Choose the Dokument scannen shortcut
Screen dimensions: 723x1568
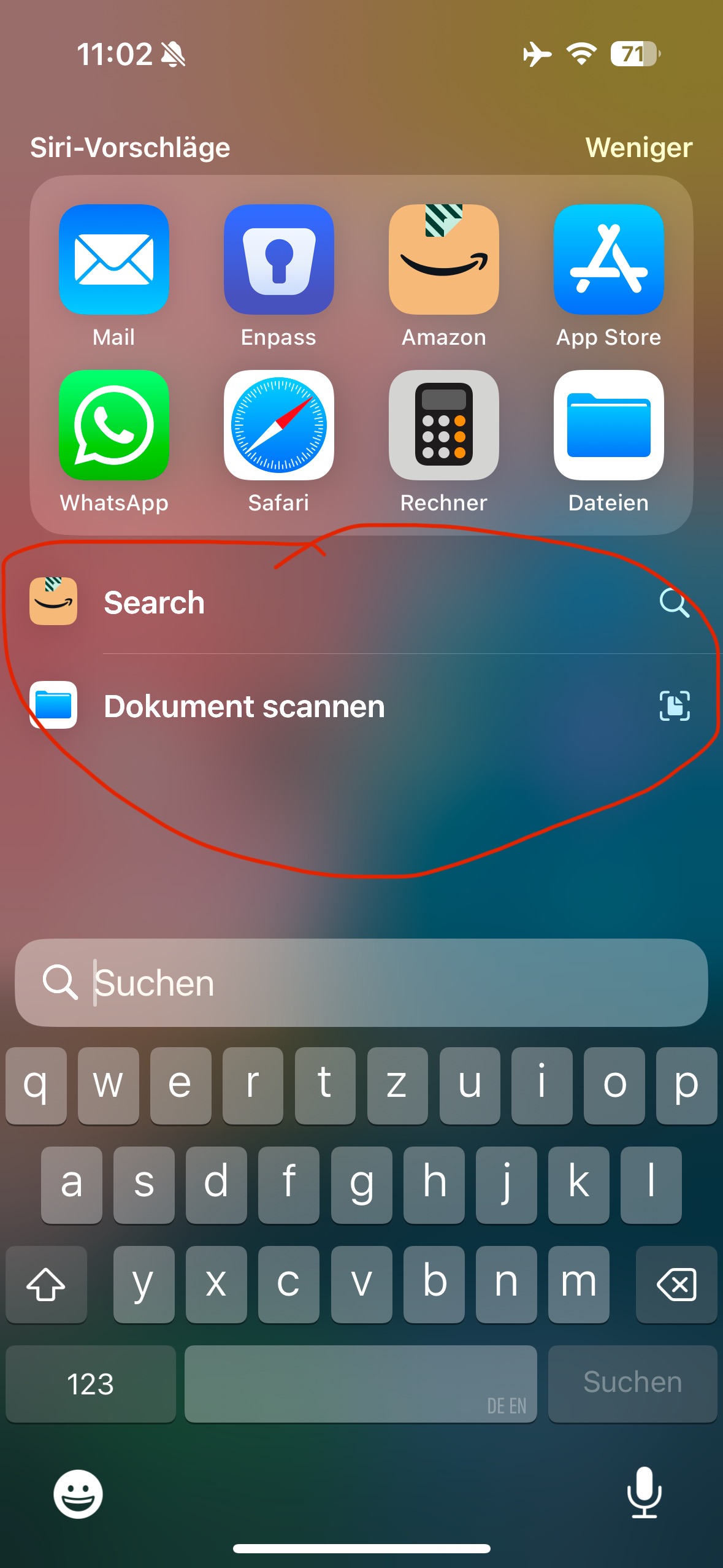361,706
